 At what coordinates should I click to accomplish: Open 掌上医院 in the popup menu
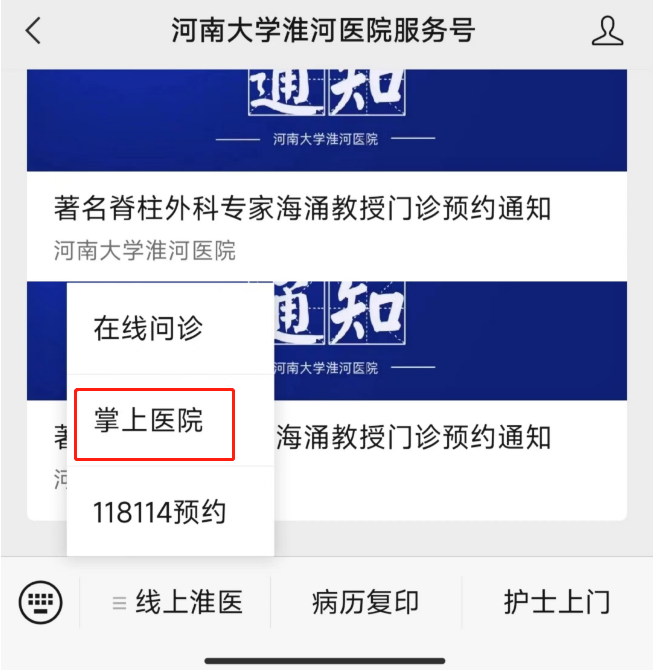click(x=148, y=422)
